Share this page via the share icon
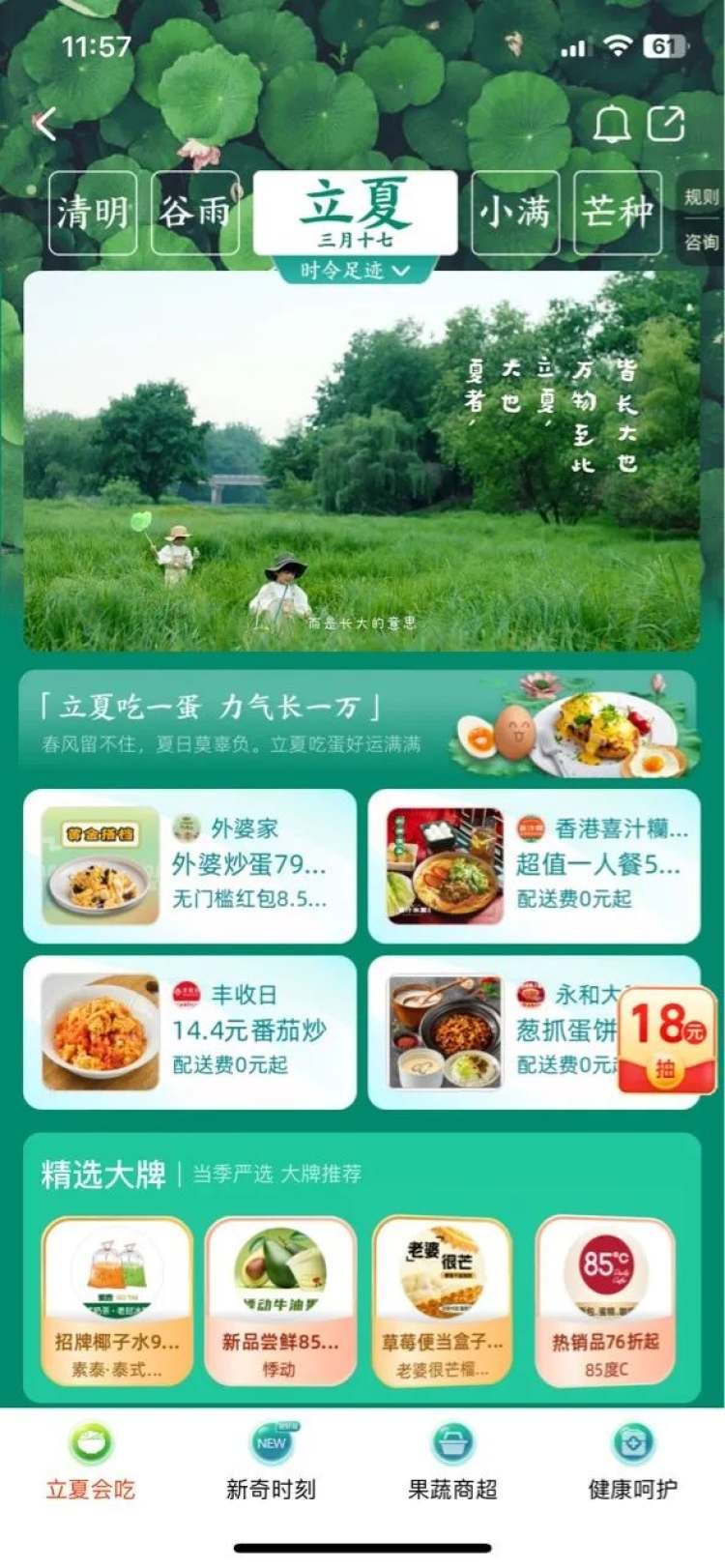 click(x=667, y=124)
